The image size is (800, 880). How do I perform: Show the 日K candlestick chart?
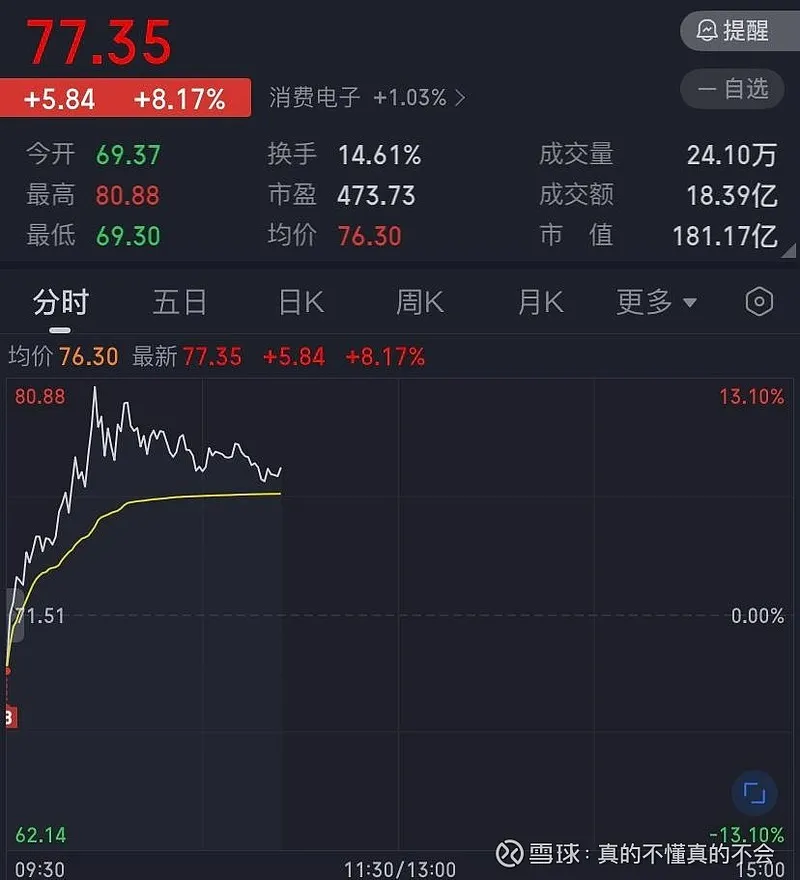point(301,302)
